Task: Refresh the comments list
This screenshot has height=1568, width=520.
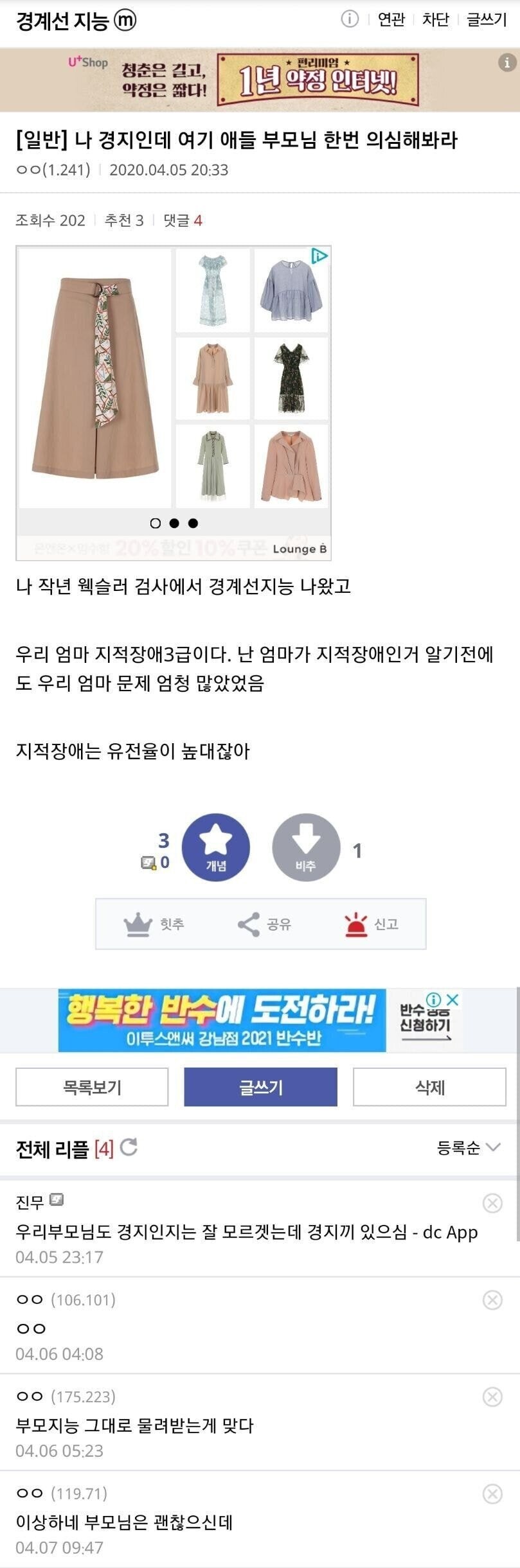Action: (x=129, y=1147)
